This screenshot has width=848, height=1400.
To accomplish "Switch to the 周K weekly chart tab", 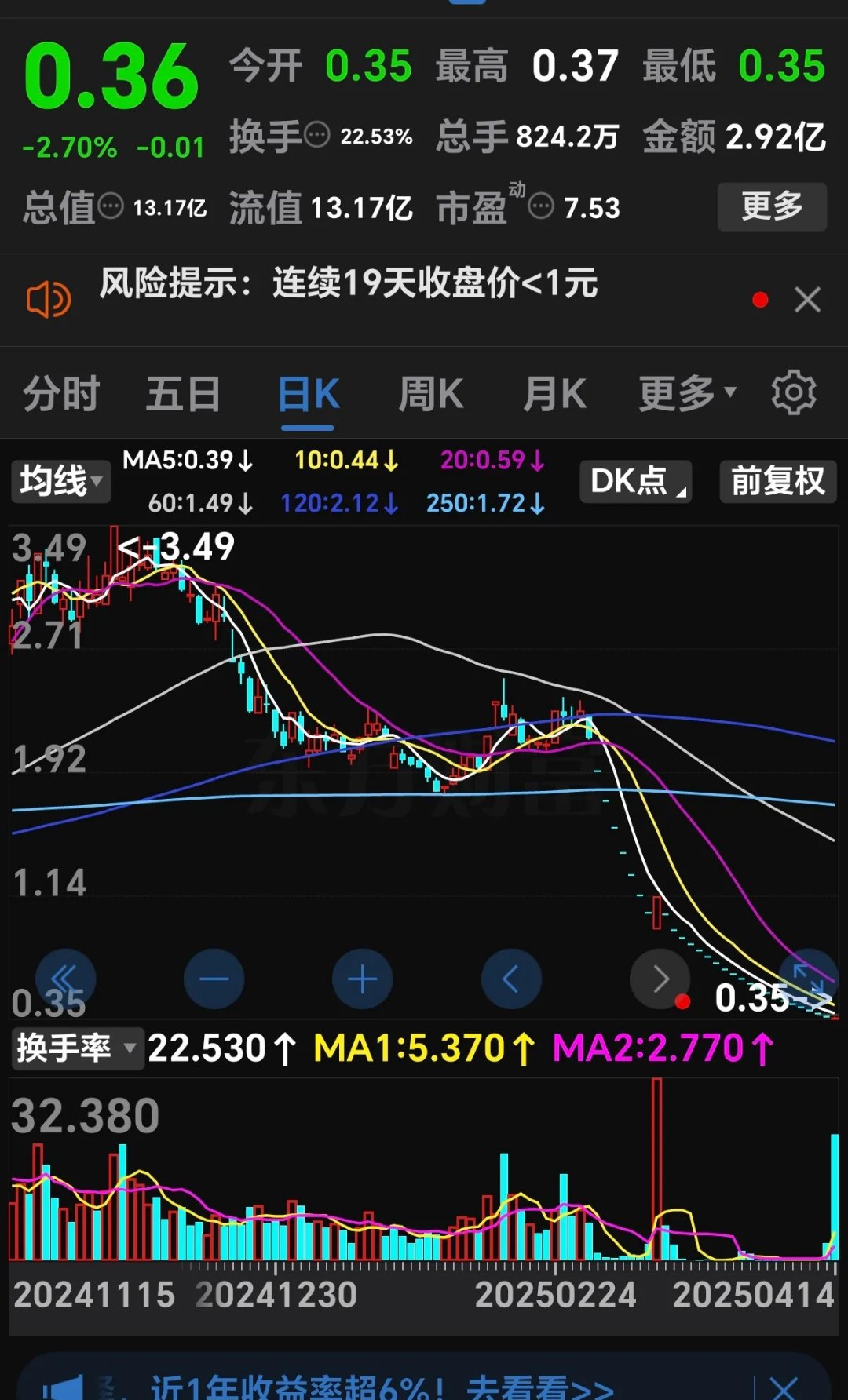I will 431,392.
